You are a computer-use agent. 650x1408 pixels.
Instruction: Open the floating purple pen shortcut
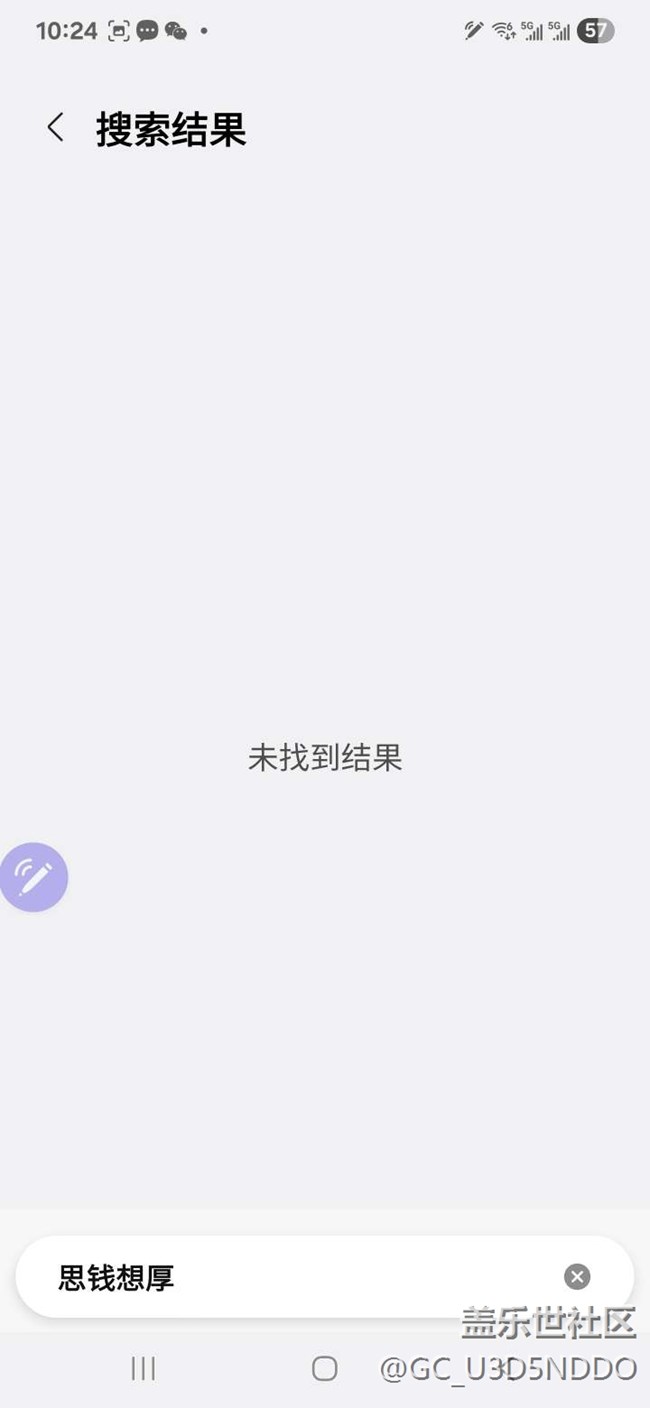[x=34, y=877]
